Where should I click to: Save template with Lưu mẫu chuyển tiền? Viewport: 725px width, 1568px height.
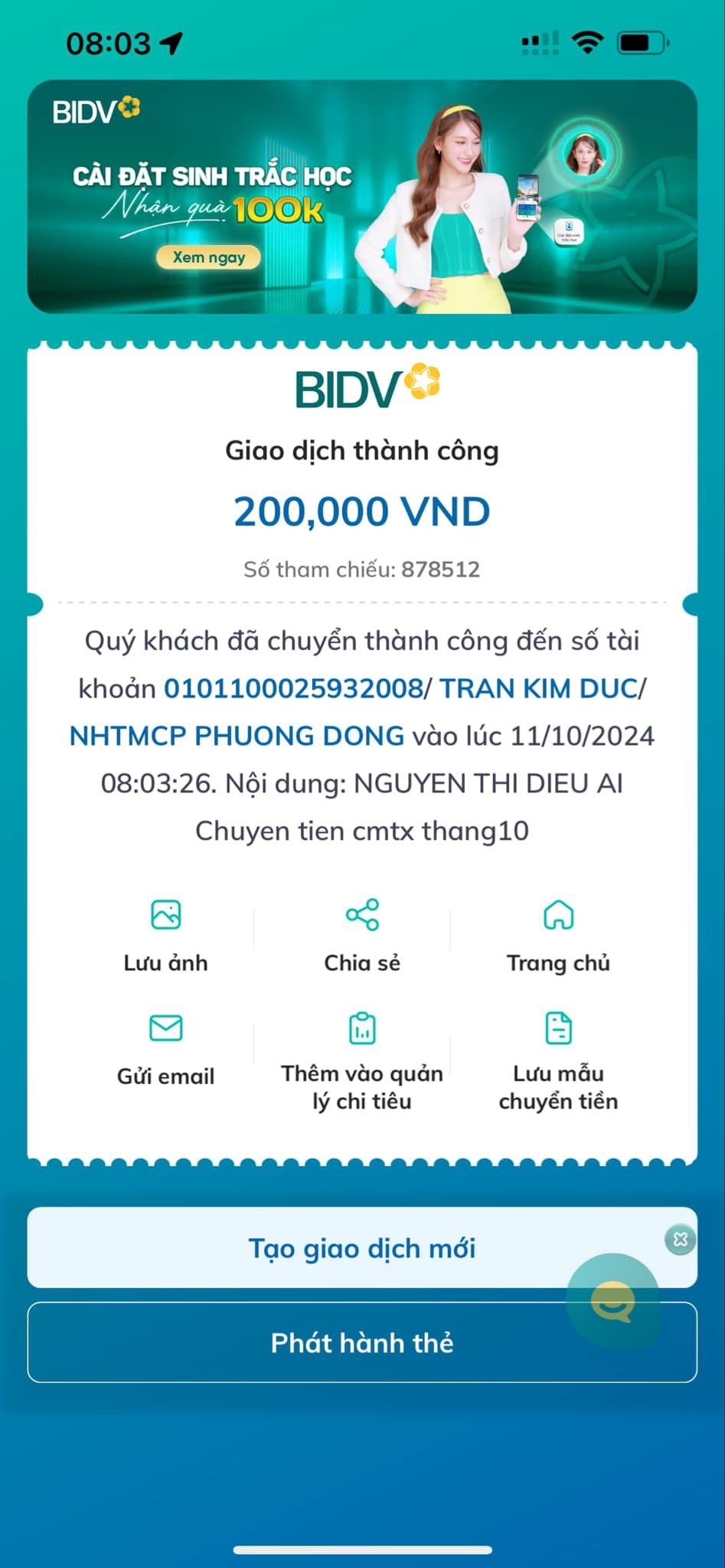click(558, 1060)
